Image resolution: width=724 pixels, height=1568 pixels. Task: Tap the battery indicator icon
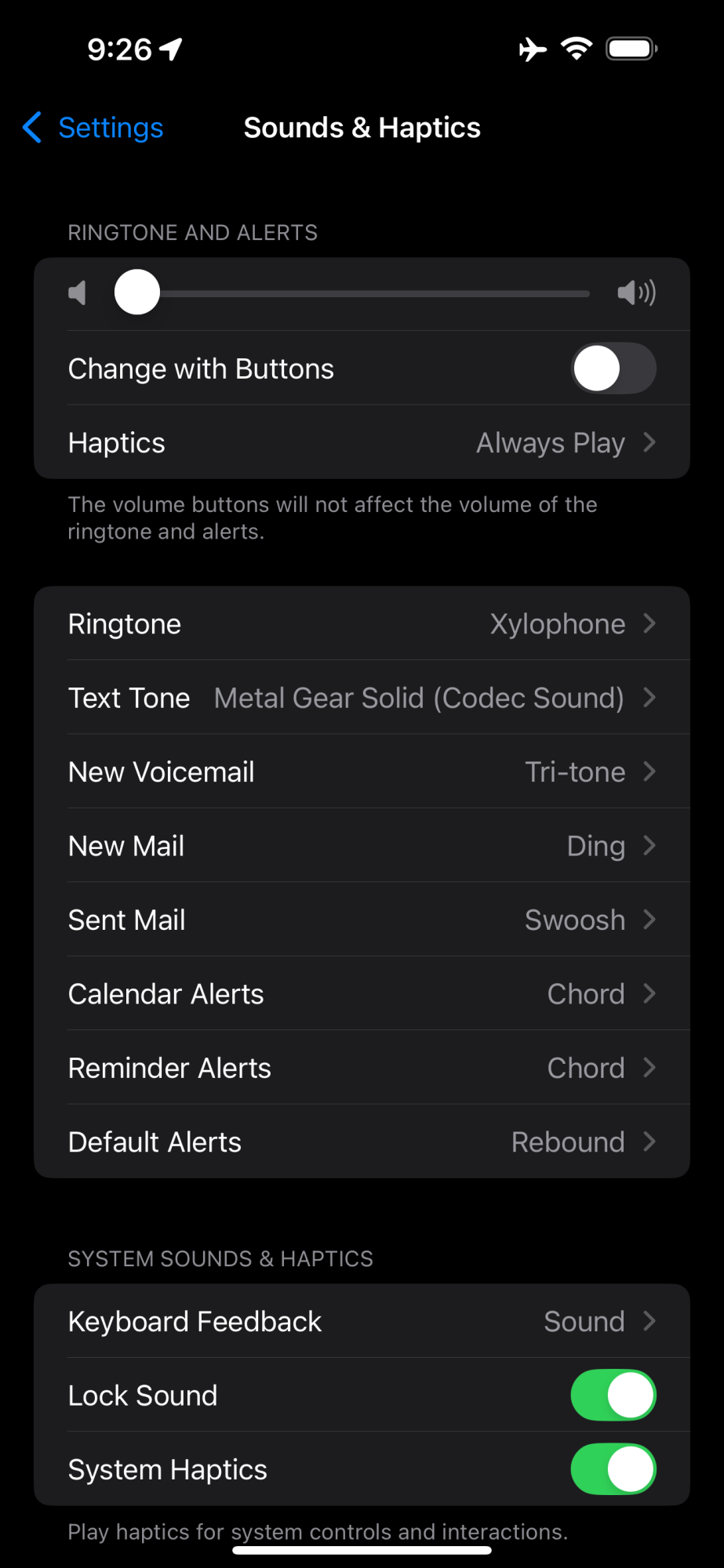click(x=631, y=48)
